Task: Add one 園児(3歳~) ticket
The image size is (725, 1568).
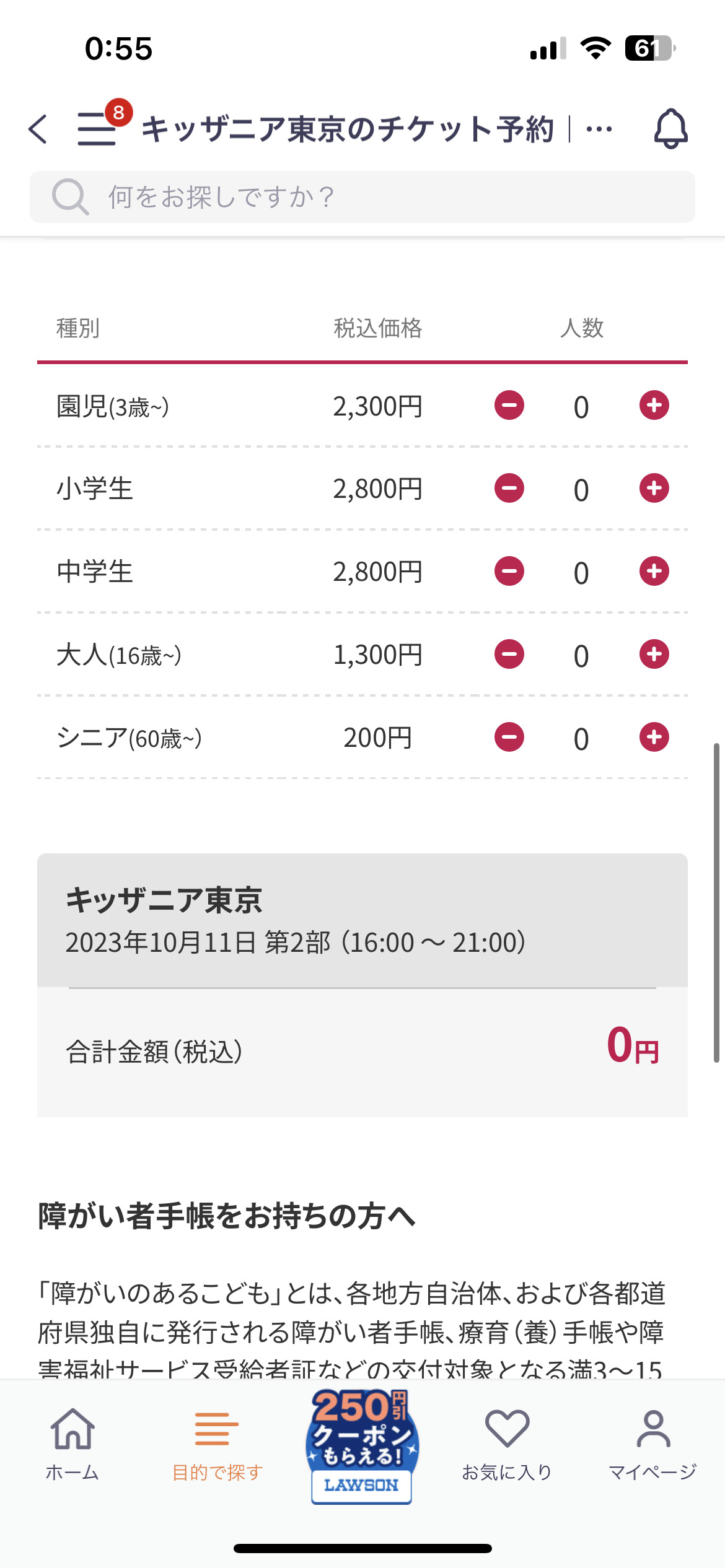Action: tap(654, 406)
